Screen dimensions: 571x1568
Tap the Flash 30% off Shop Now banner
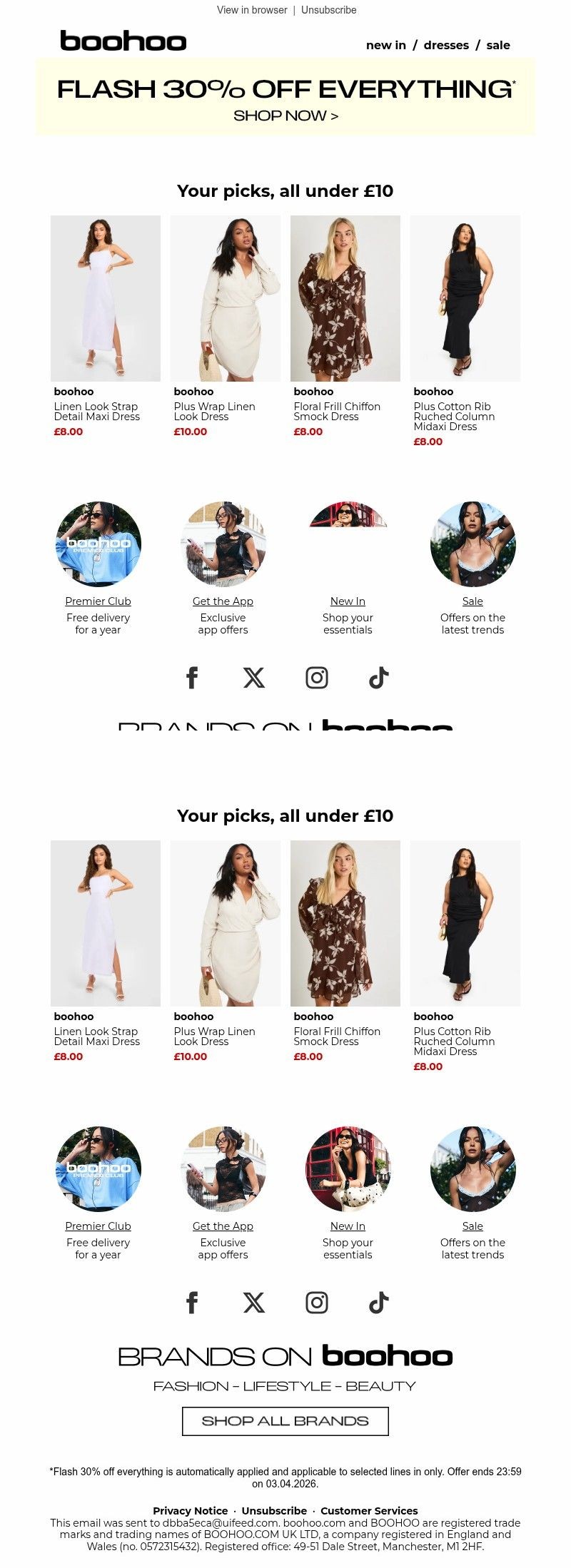285,98
